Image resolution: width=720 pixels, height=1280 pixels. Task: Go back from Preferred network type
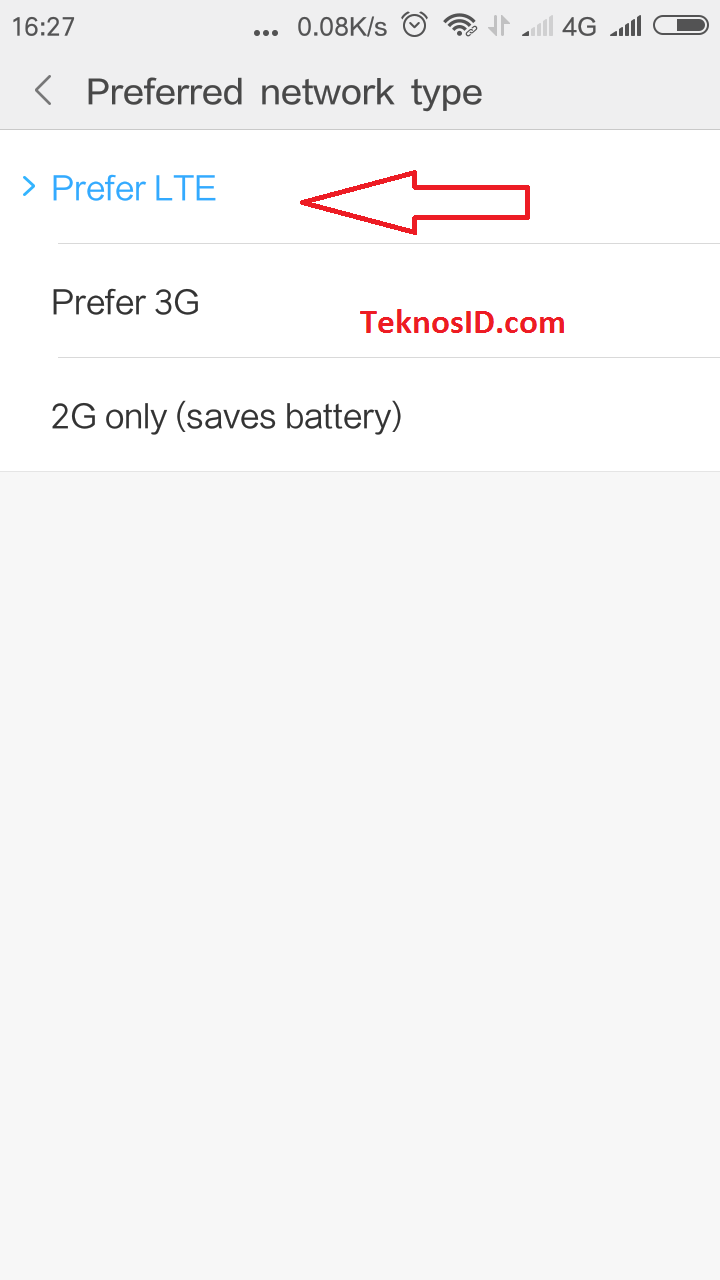pyautogui.click(x=43, y=92)
